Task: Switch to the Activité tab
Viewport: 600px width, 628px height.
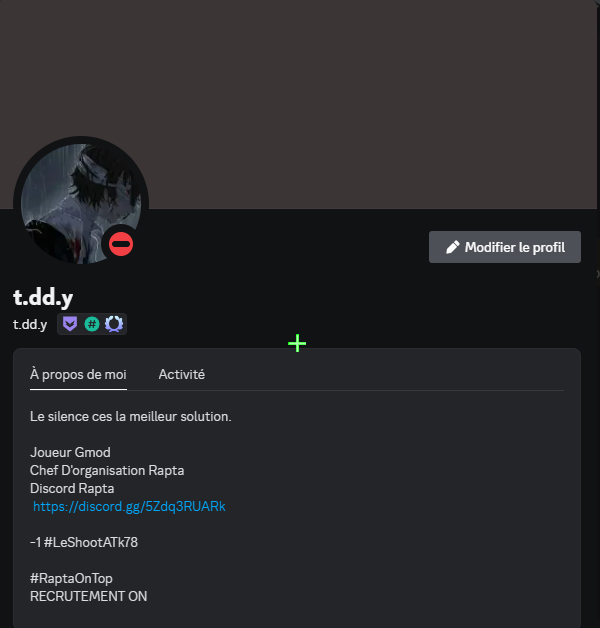Action: pyautogui.click(x=181, y=374)
